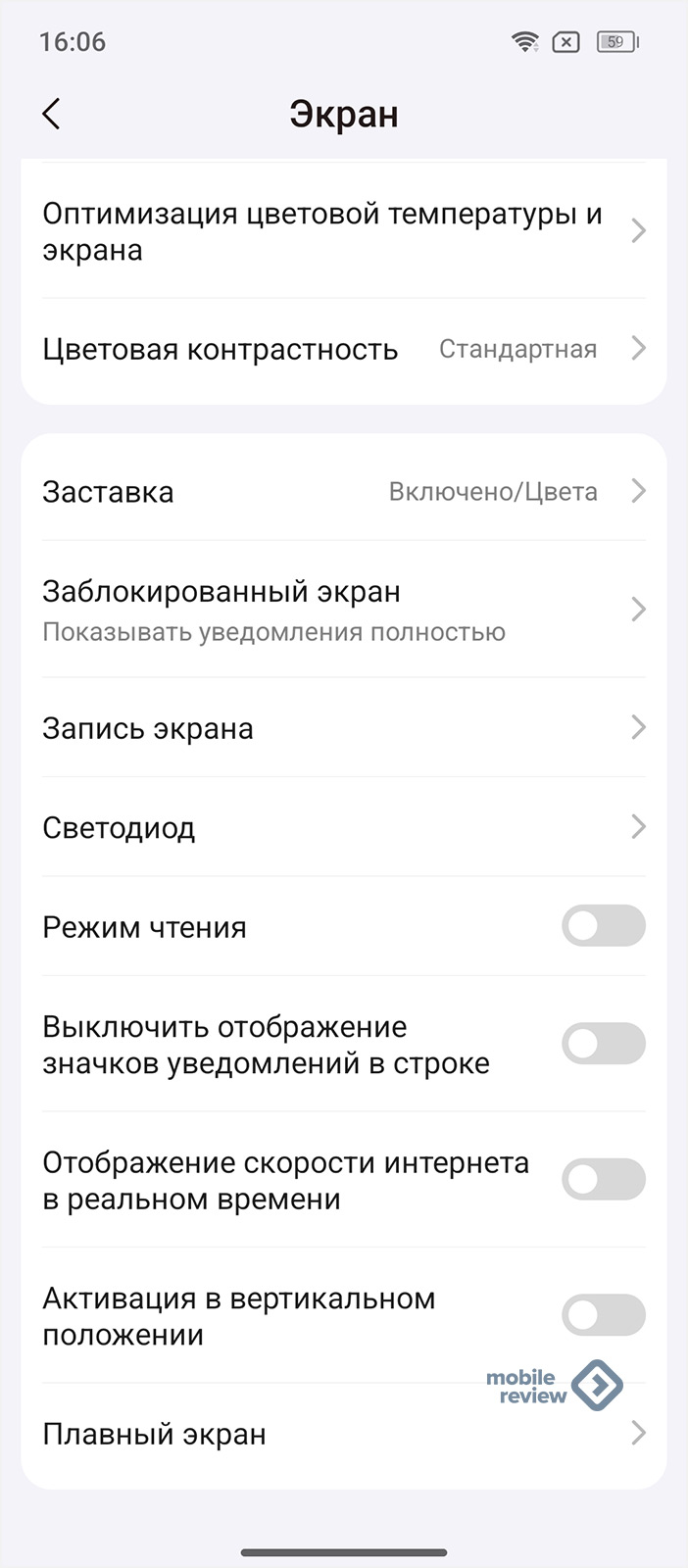The height and width of the screenshot is (1568, 688).
Task: Open Плавный экран settings
Action: click(344, 1434)
